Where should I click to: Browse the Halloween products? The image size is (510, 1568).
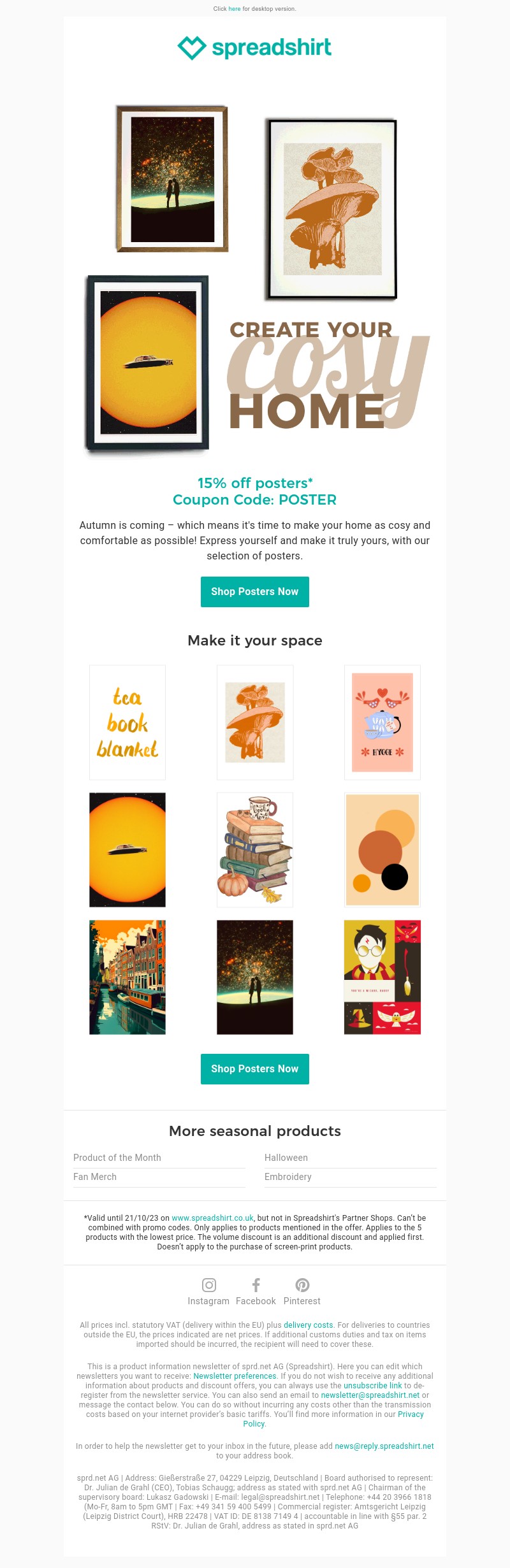tap(286, 1158)
